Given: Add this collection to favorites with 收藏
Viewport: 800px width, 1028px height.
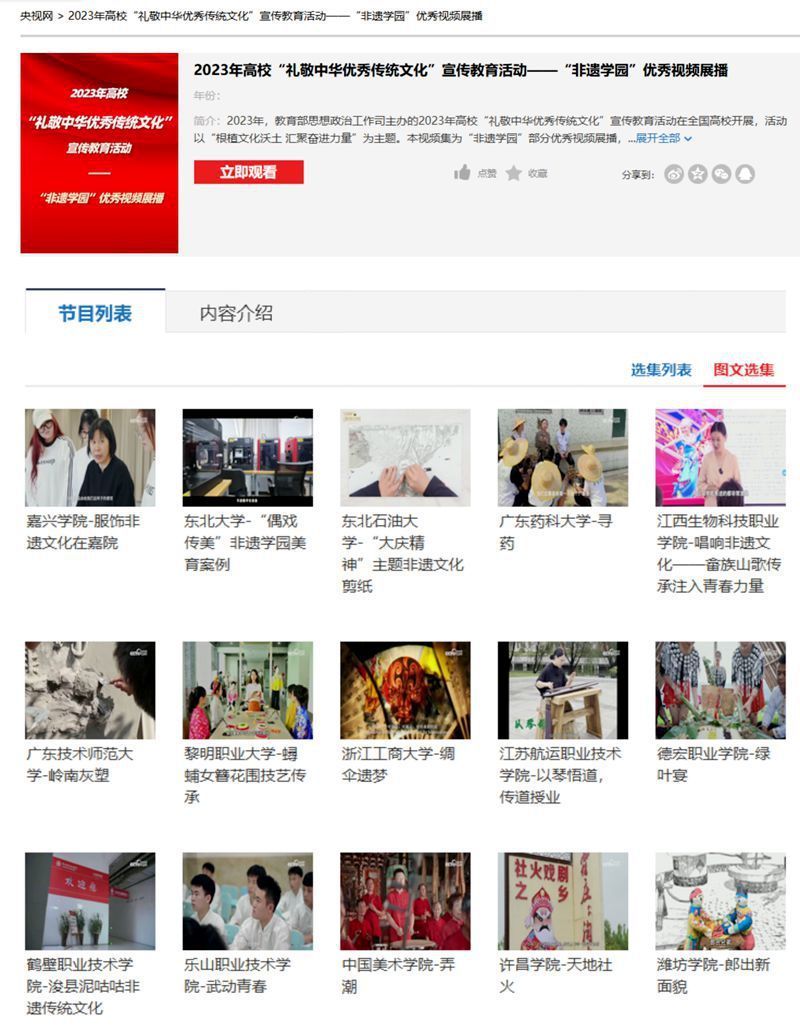Looking at the screenshot, I should pyautogui.click(x=526, y=173).
